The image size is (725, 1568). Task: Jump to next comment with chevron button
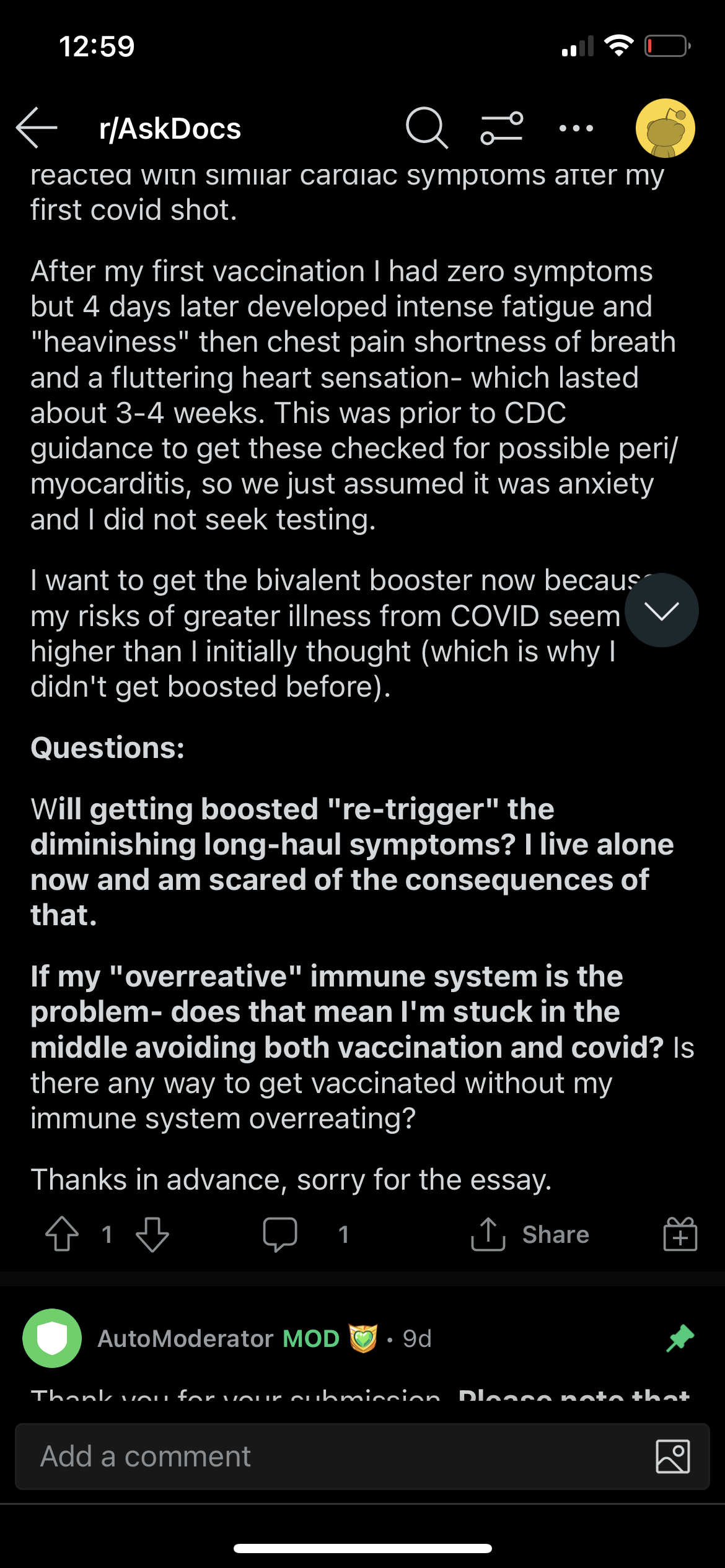[x=661, y=610]
